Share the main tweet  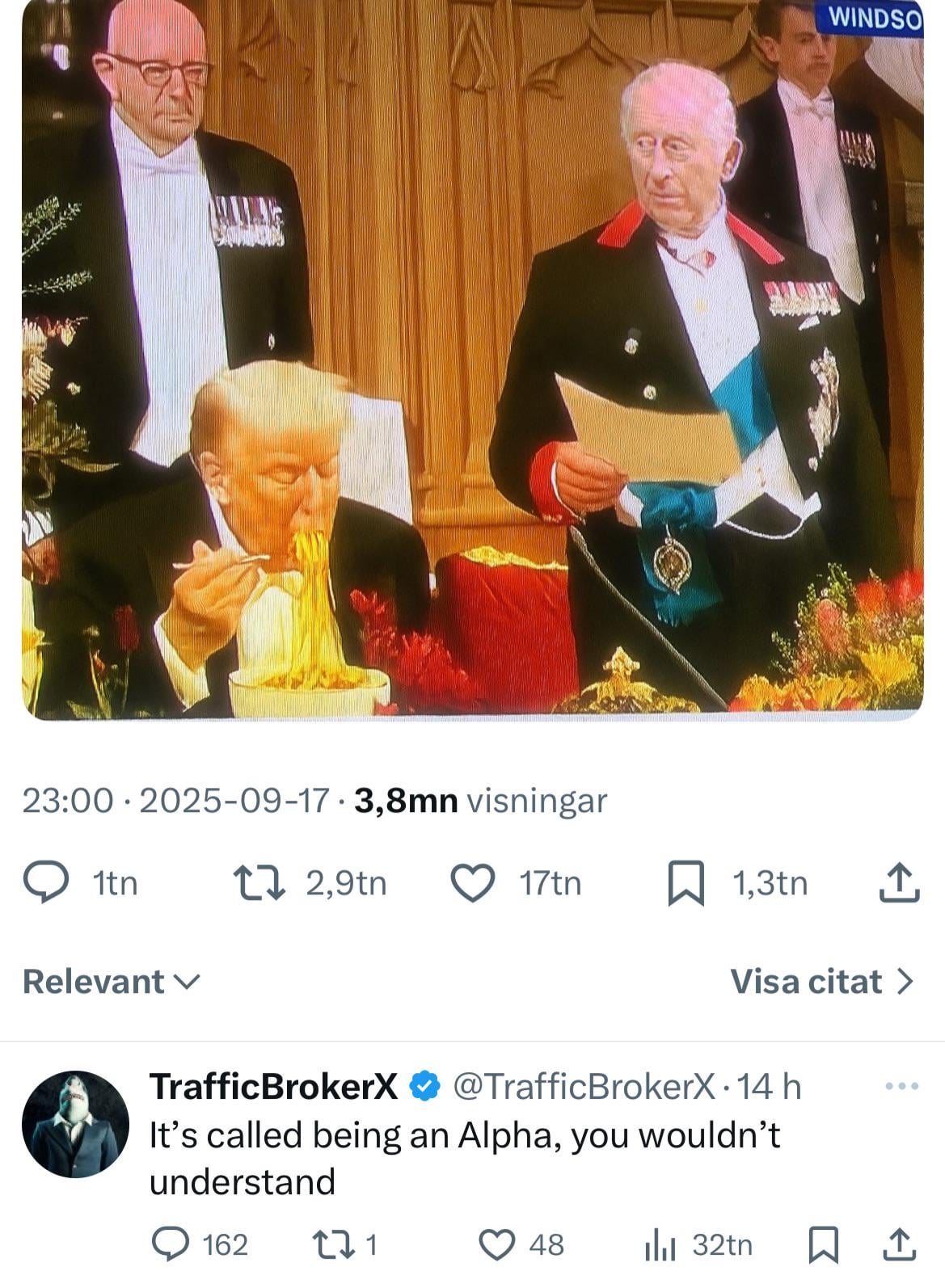point(899,883)
